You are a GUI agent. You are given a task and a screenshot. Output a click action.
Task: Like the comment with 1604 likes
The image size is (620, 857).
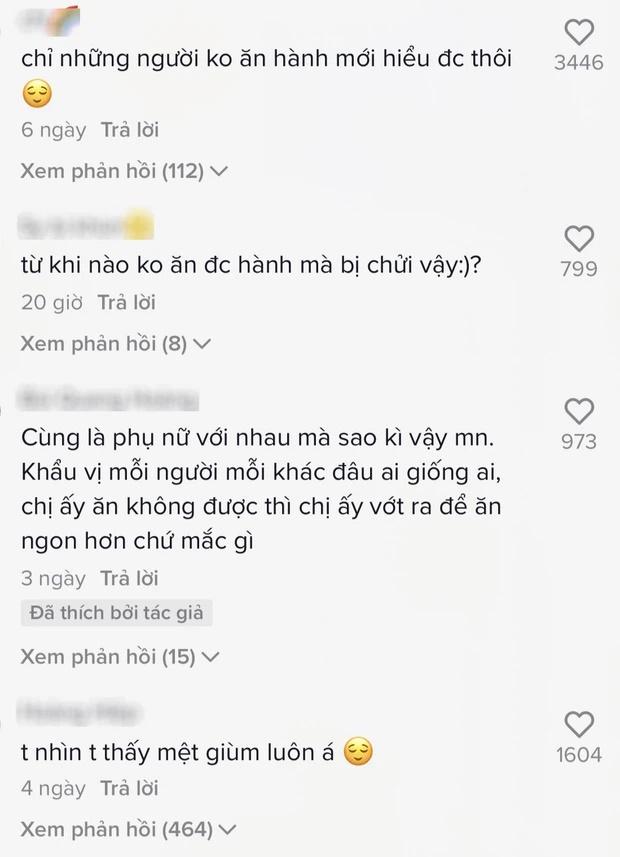pos(579,725)
